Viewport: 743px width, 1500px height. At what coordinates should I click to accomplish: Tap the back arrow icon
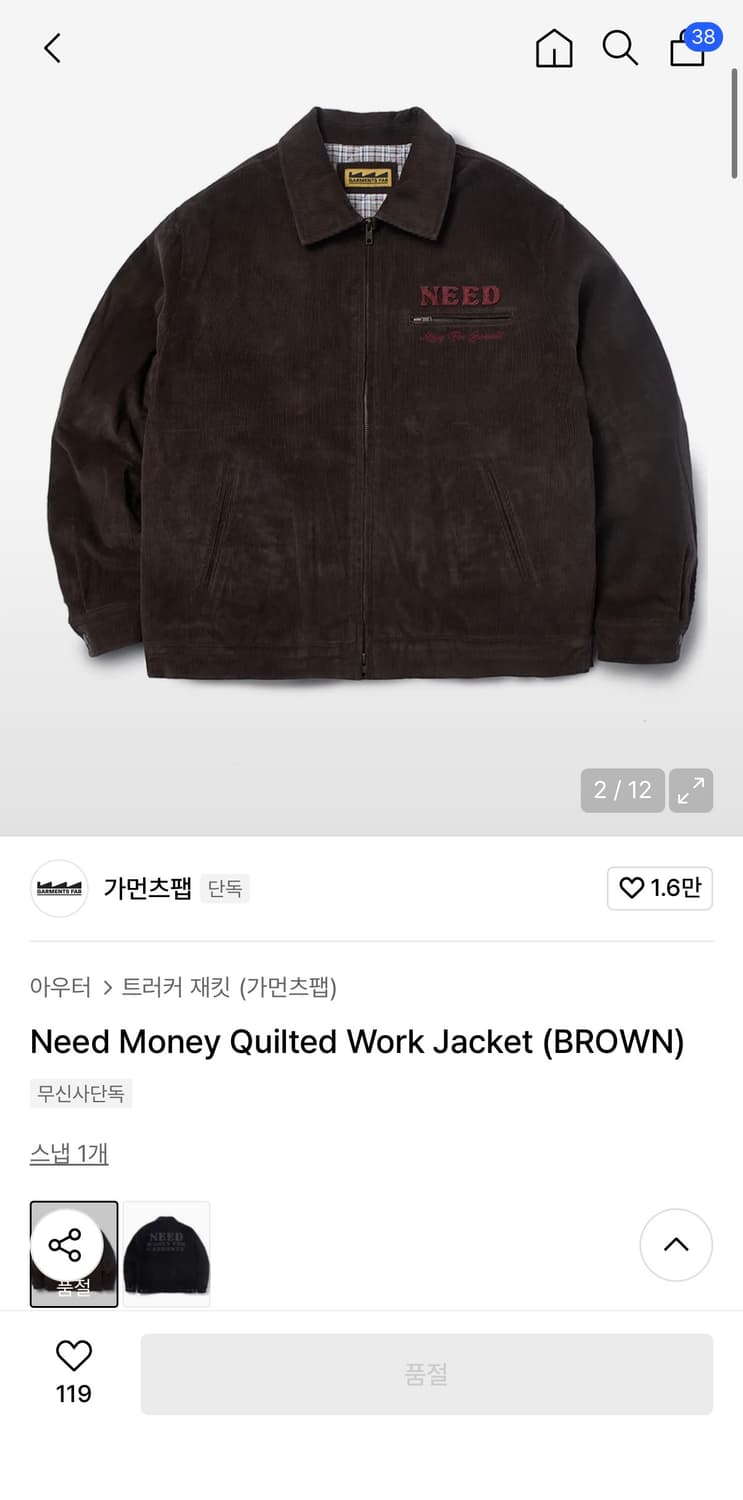[52, 48]
